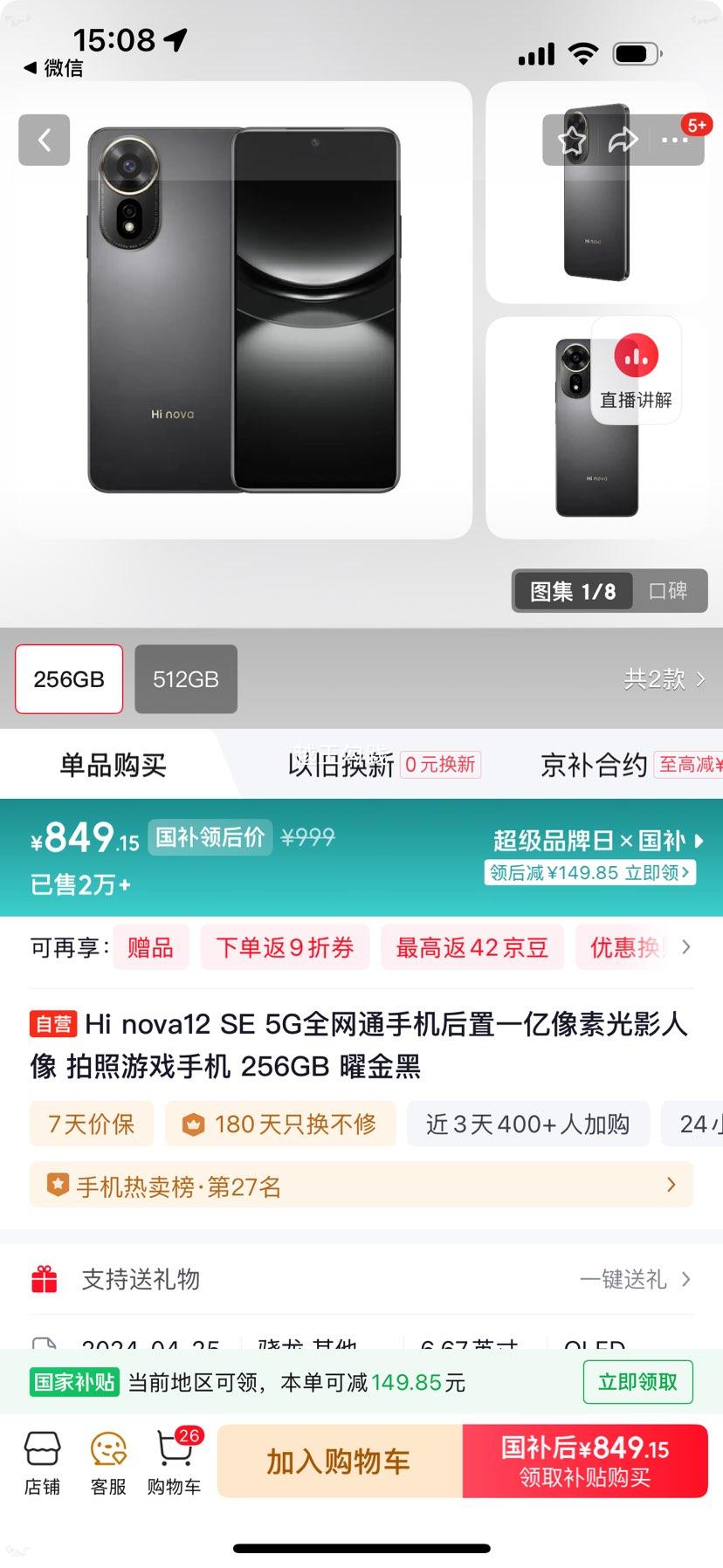Expand 共2款 to view all variants
The image size is (723, 1568).
665,679
